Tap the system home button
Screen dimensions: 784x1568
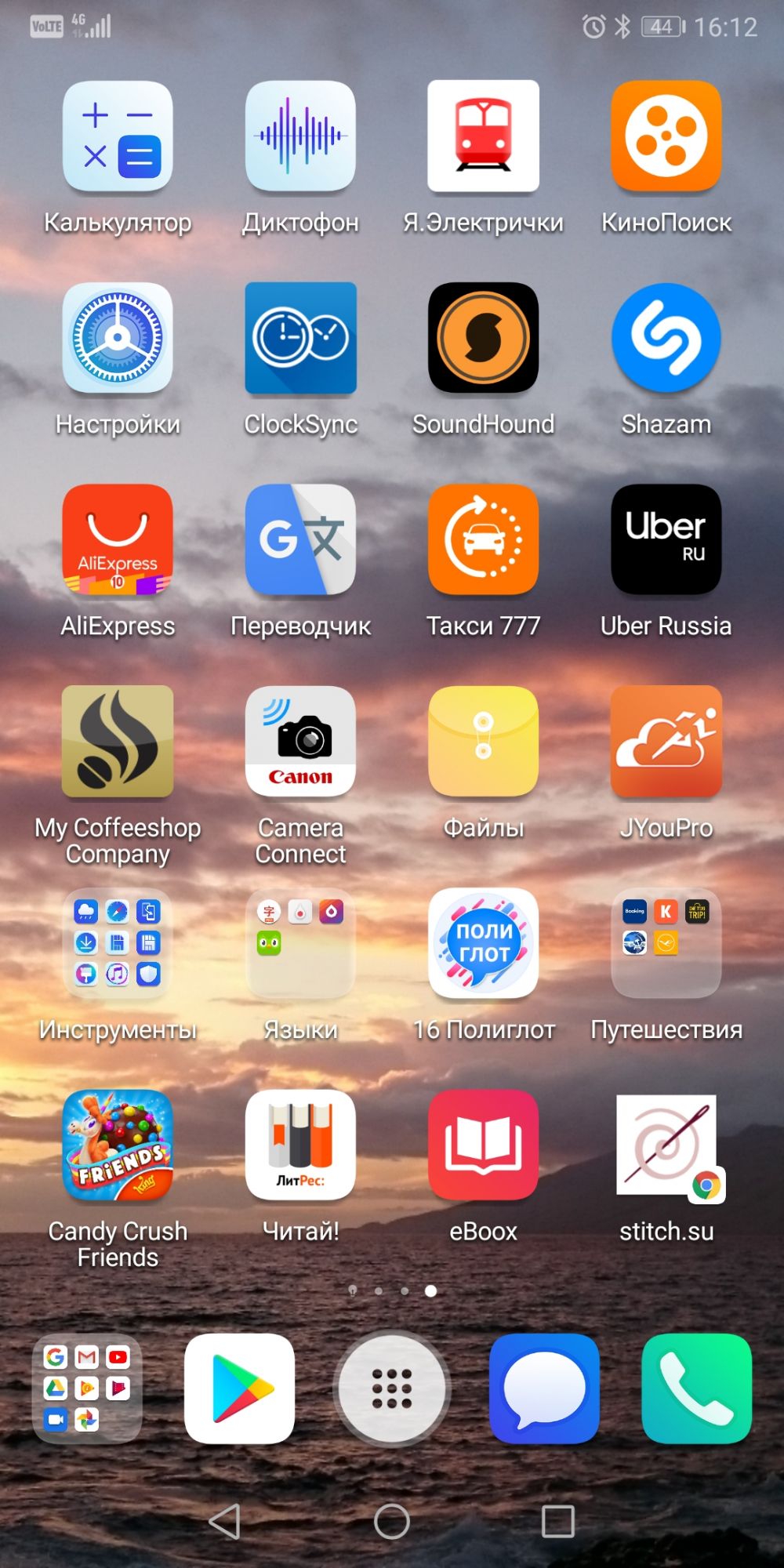point(392,1522)
